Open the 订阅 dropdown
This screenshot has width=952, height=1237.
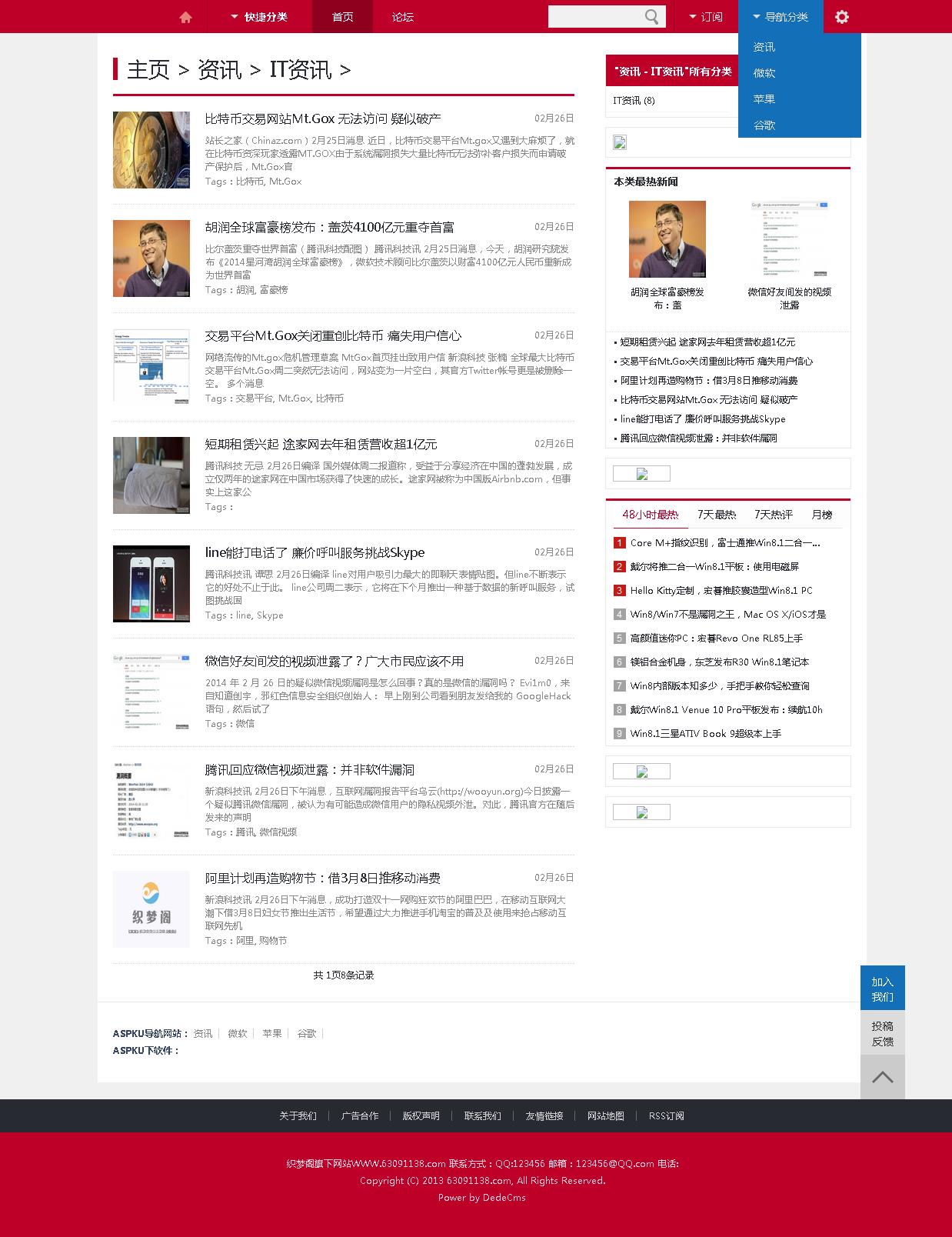click(x=706, y=17)
